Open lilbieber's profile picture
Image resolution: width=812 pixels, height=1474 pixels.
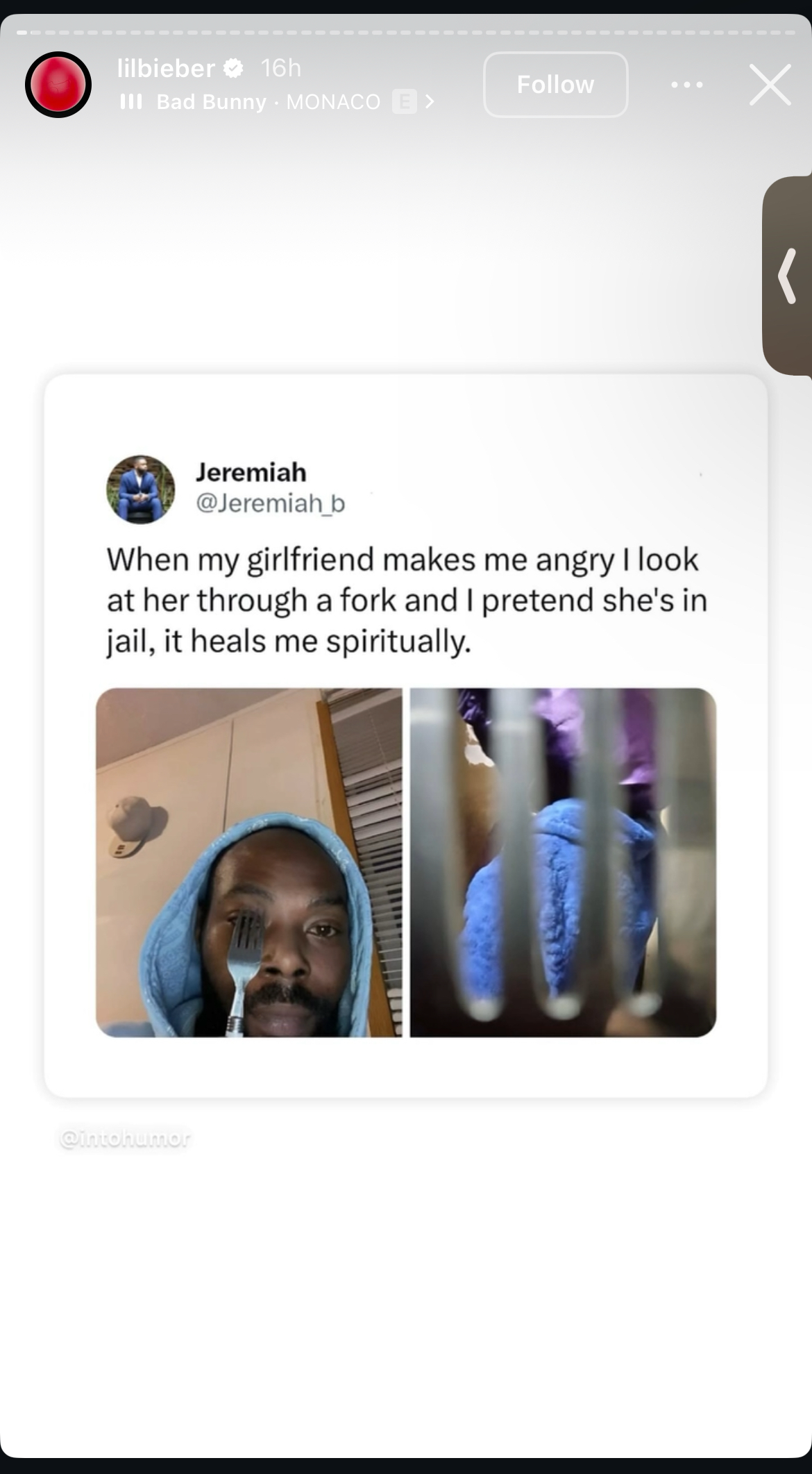(58, 85)
